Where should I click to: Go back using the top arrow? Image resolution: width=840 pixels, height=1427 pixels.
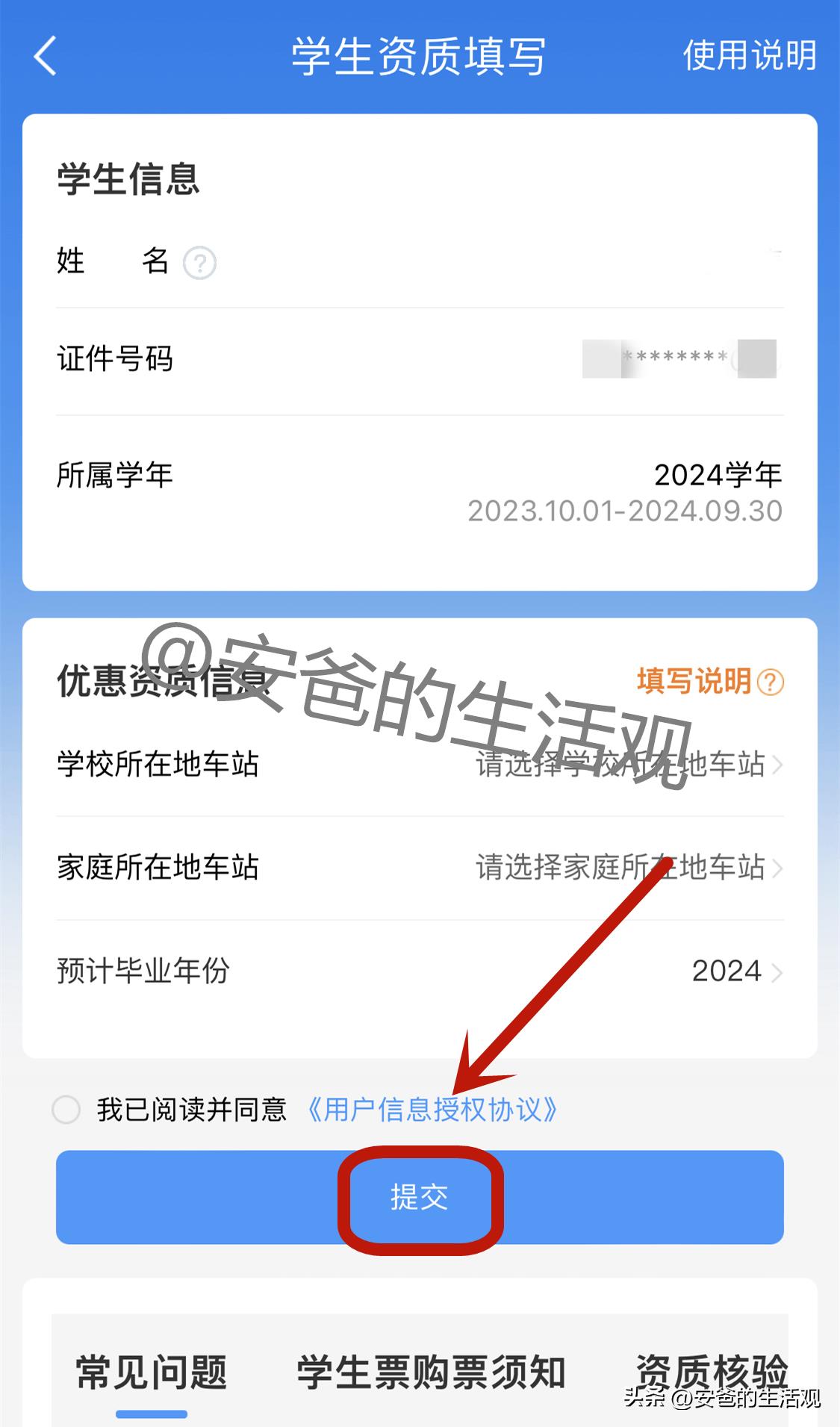click(46, 56)
